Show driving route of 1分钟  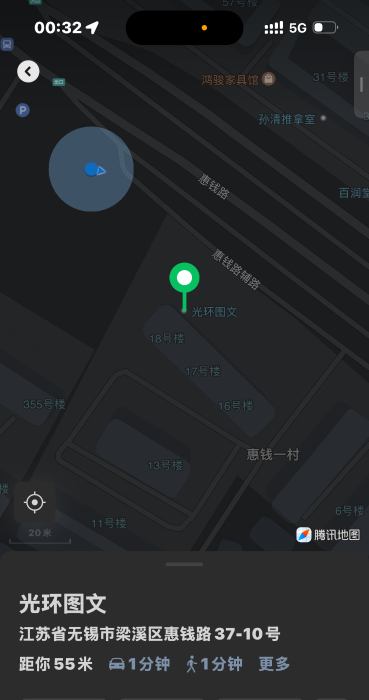click(139, 664)
